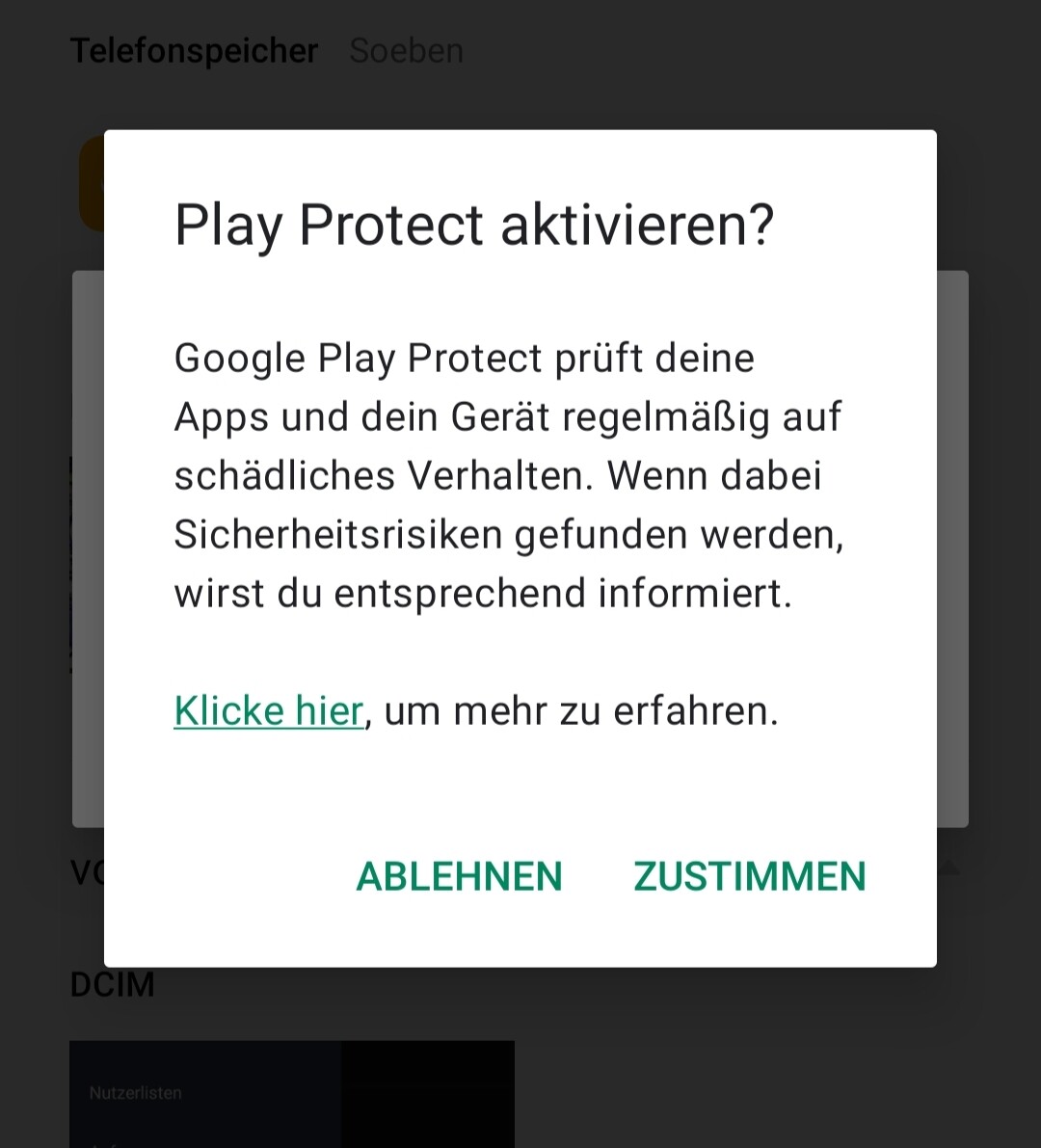Decline Play Protect with ABLEHNEN
The height and width of the screenshot is (1148, 1041).
(459, 876)
